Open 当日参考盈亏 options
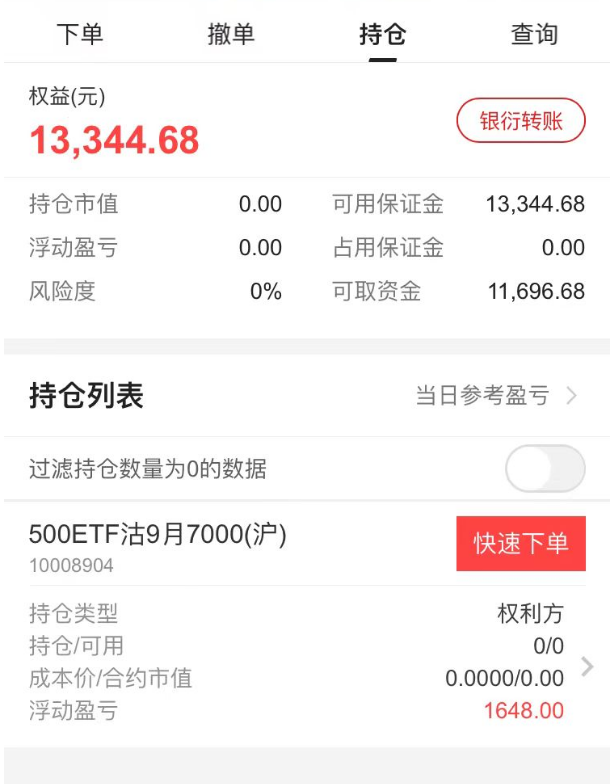 496,396
